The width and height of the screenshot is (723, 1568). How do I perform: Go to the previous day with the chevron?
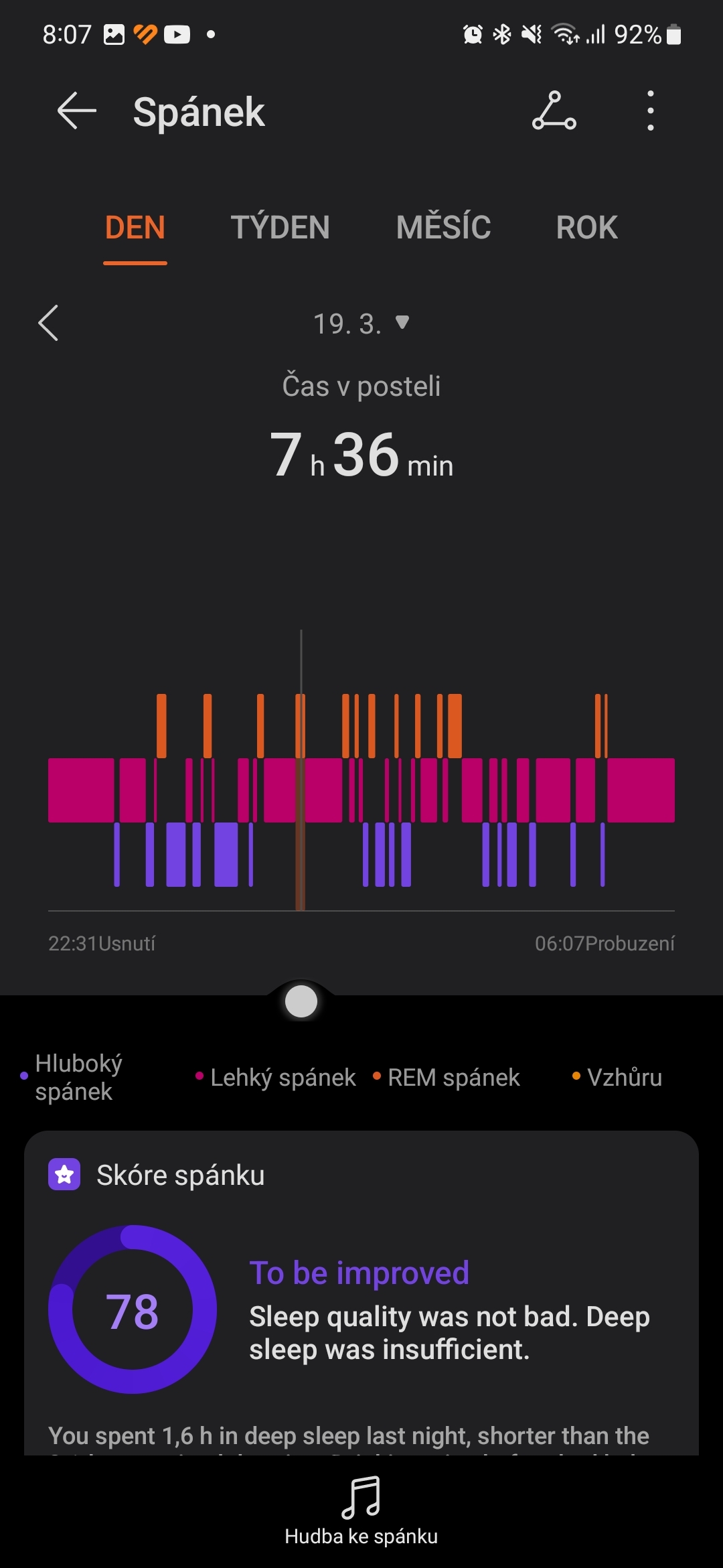point(48,324)
